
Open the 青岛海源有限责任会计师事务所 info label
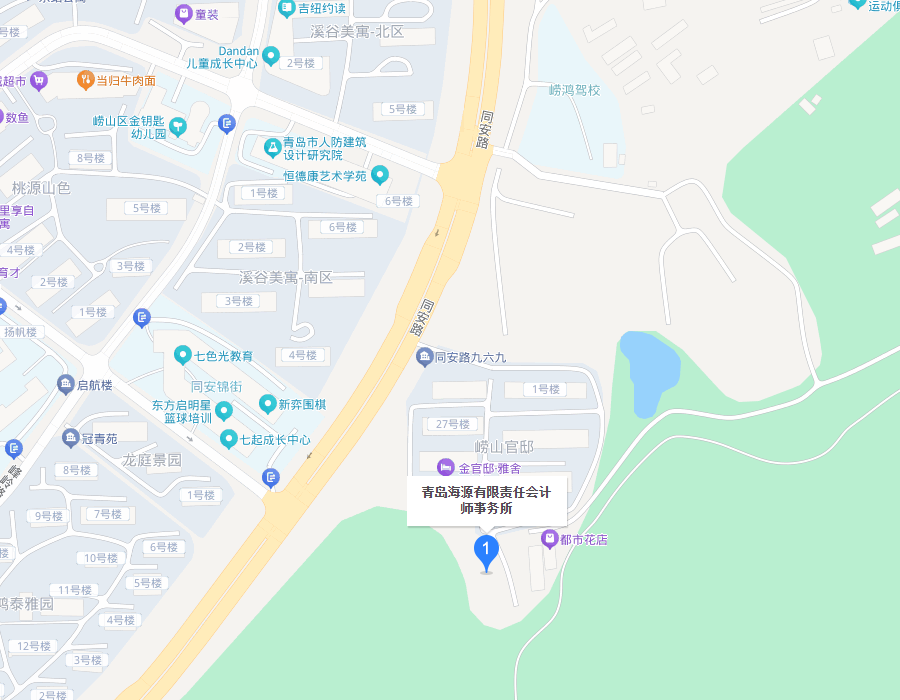point(486,500)
